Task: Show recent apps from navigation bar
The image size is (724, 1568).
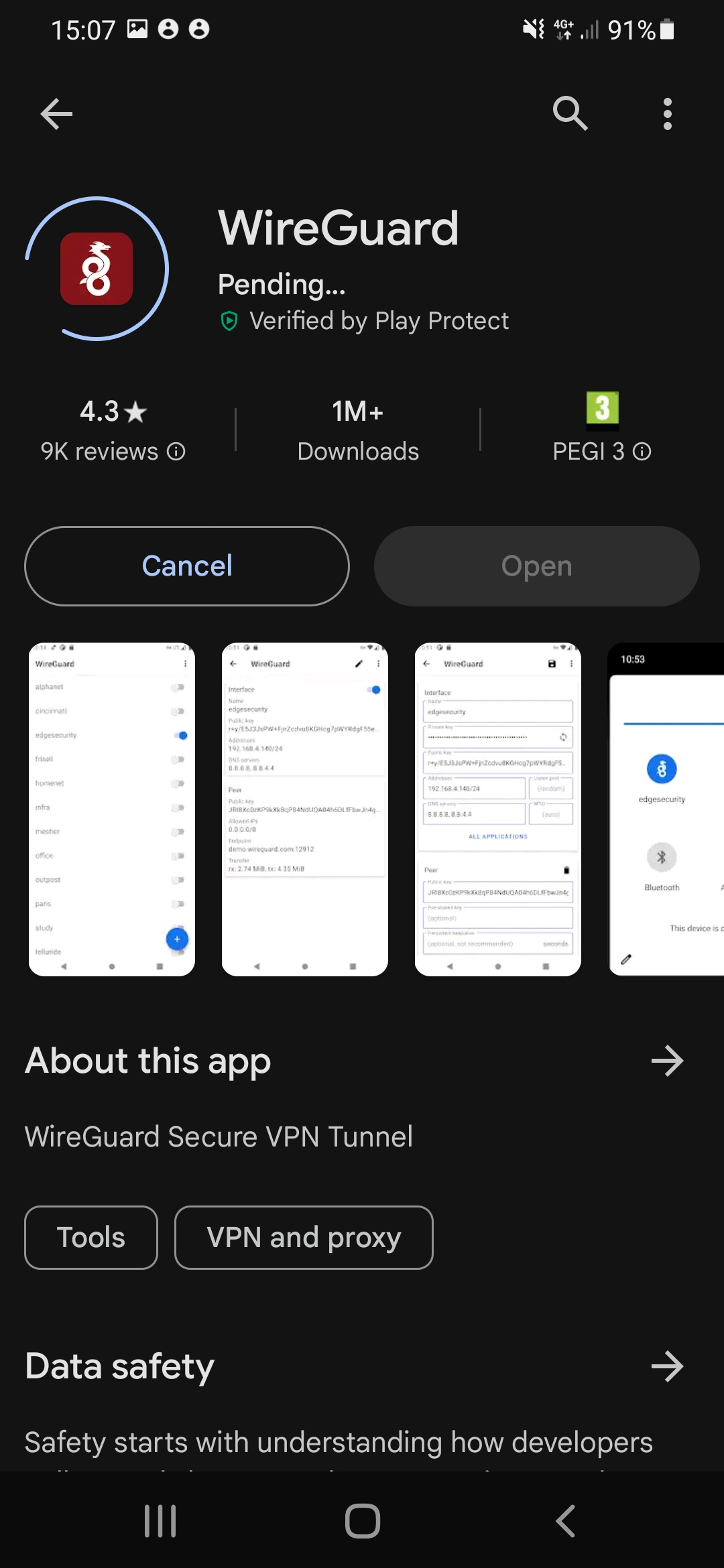Action: pos(160,1521)
